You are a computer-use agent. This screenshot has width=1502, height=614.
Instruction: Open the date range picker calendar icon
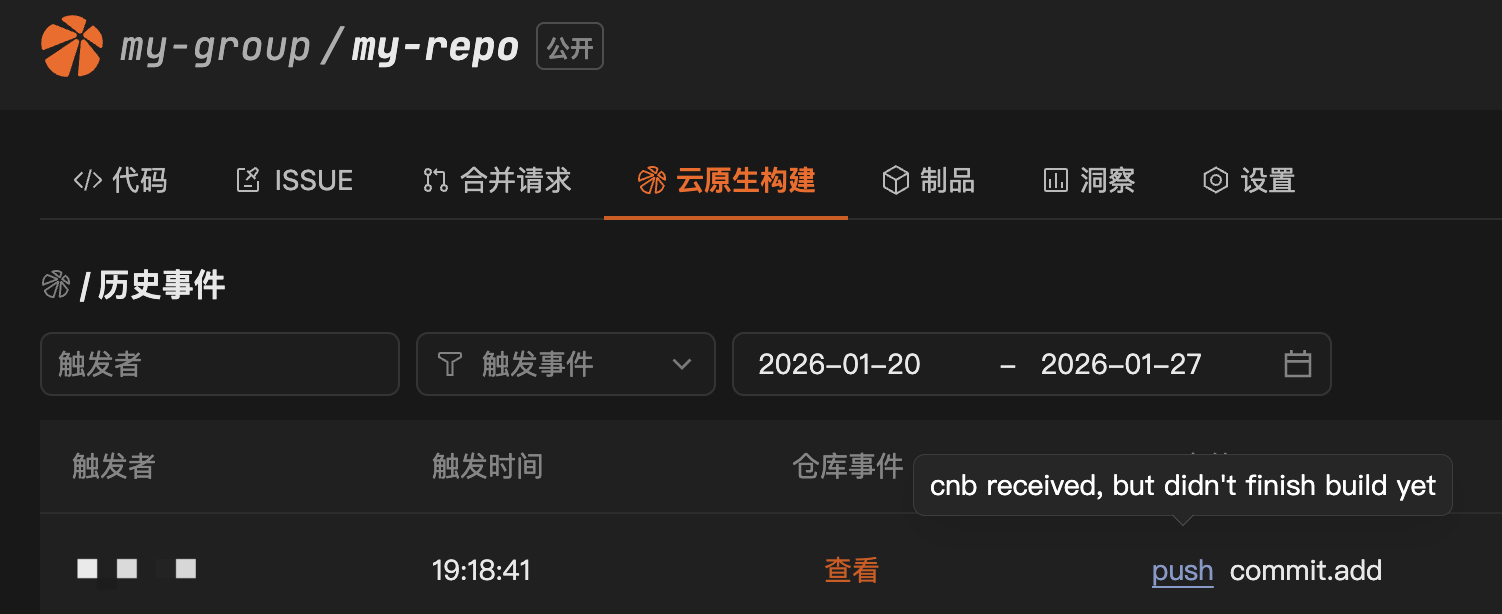coord(1297,364)
